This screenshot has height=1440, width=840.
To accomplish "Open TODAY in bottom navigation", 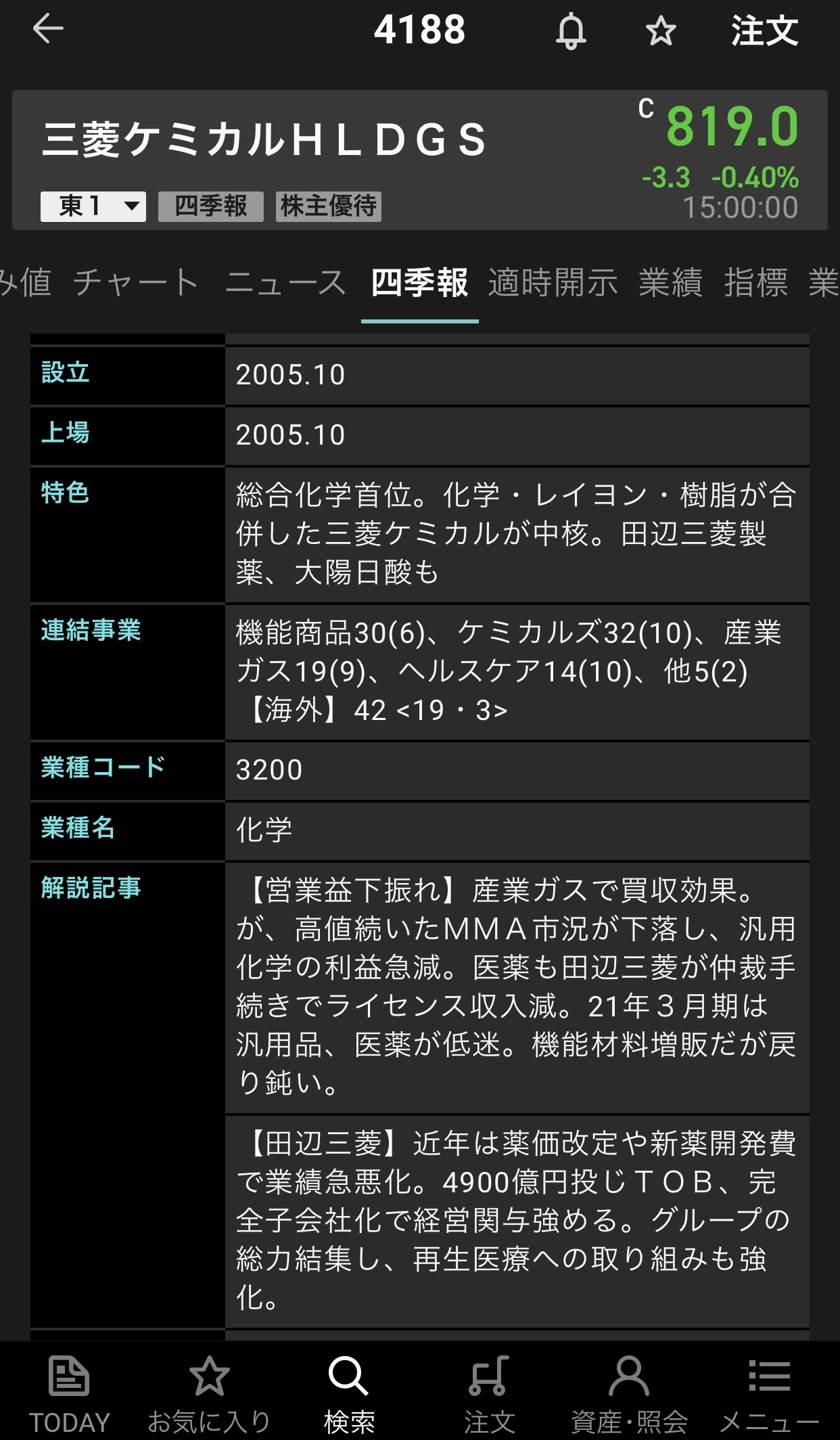I will (69, 1394).
